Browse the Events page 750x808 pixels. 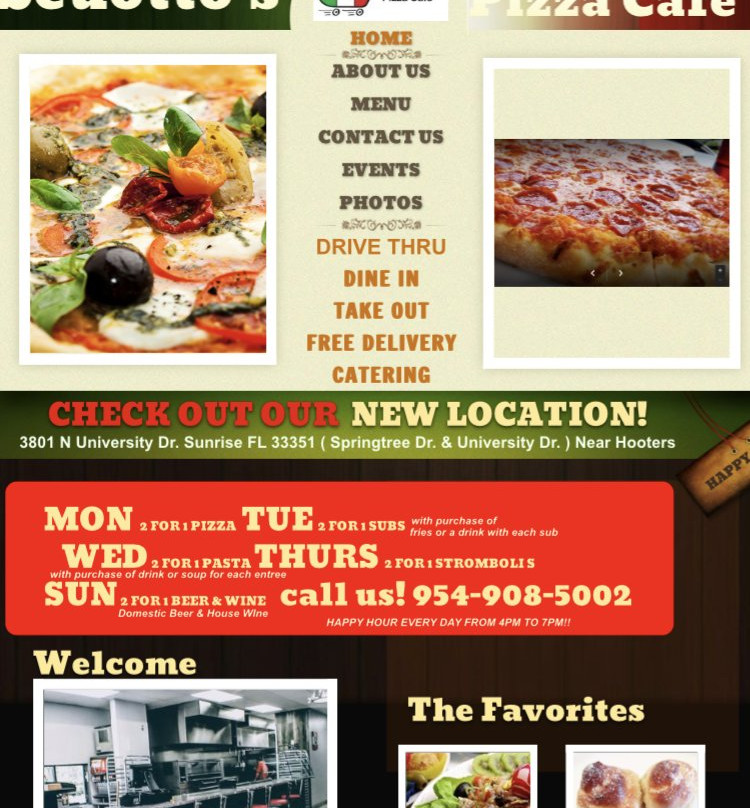coord(380,170)
